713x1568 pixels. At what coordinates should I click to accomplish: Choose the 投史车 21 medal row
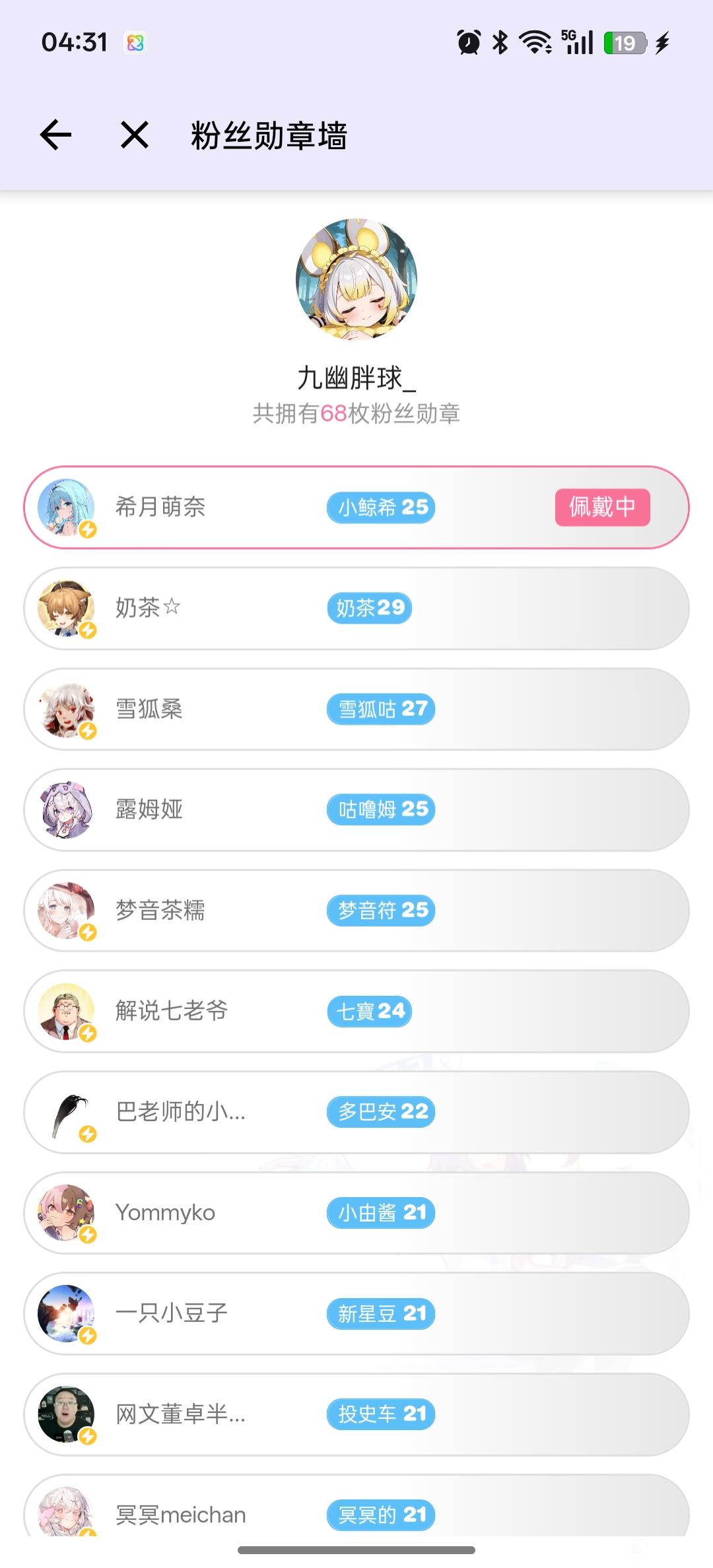(x=356, y=1414)
